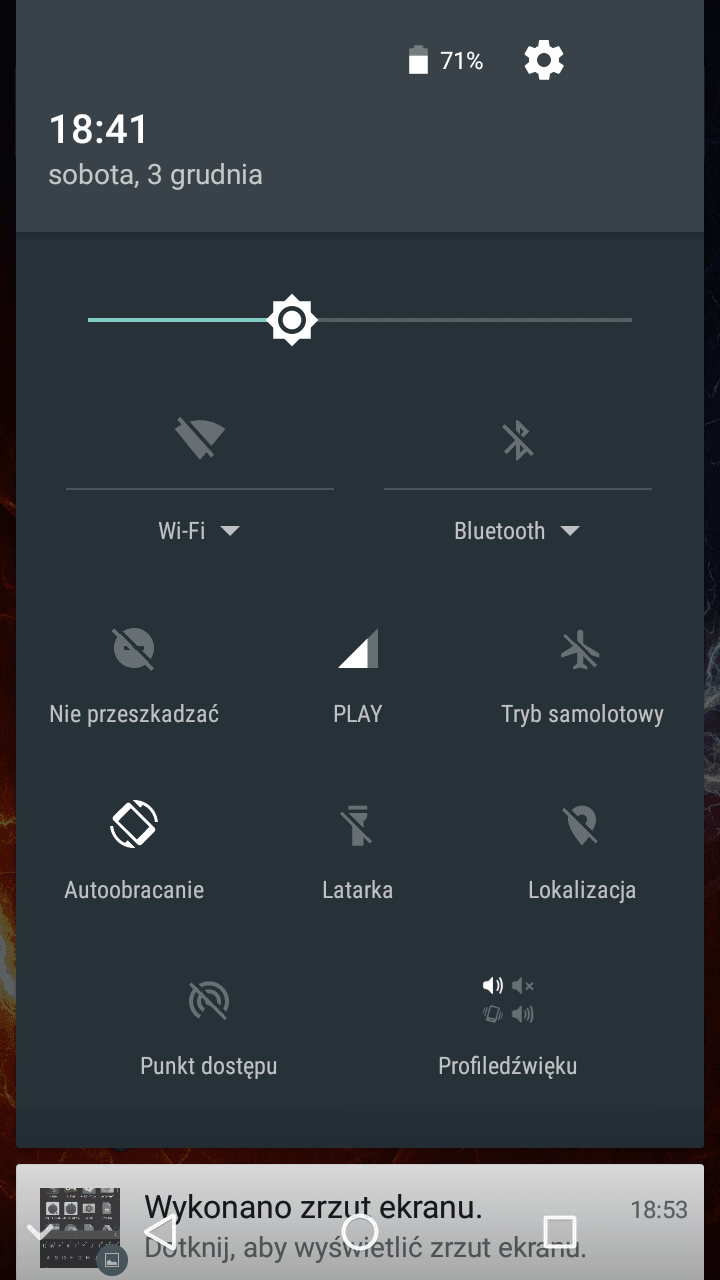
Task: Open the screenshot notification
Action: coord(360,1222)
